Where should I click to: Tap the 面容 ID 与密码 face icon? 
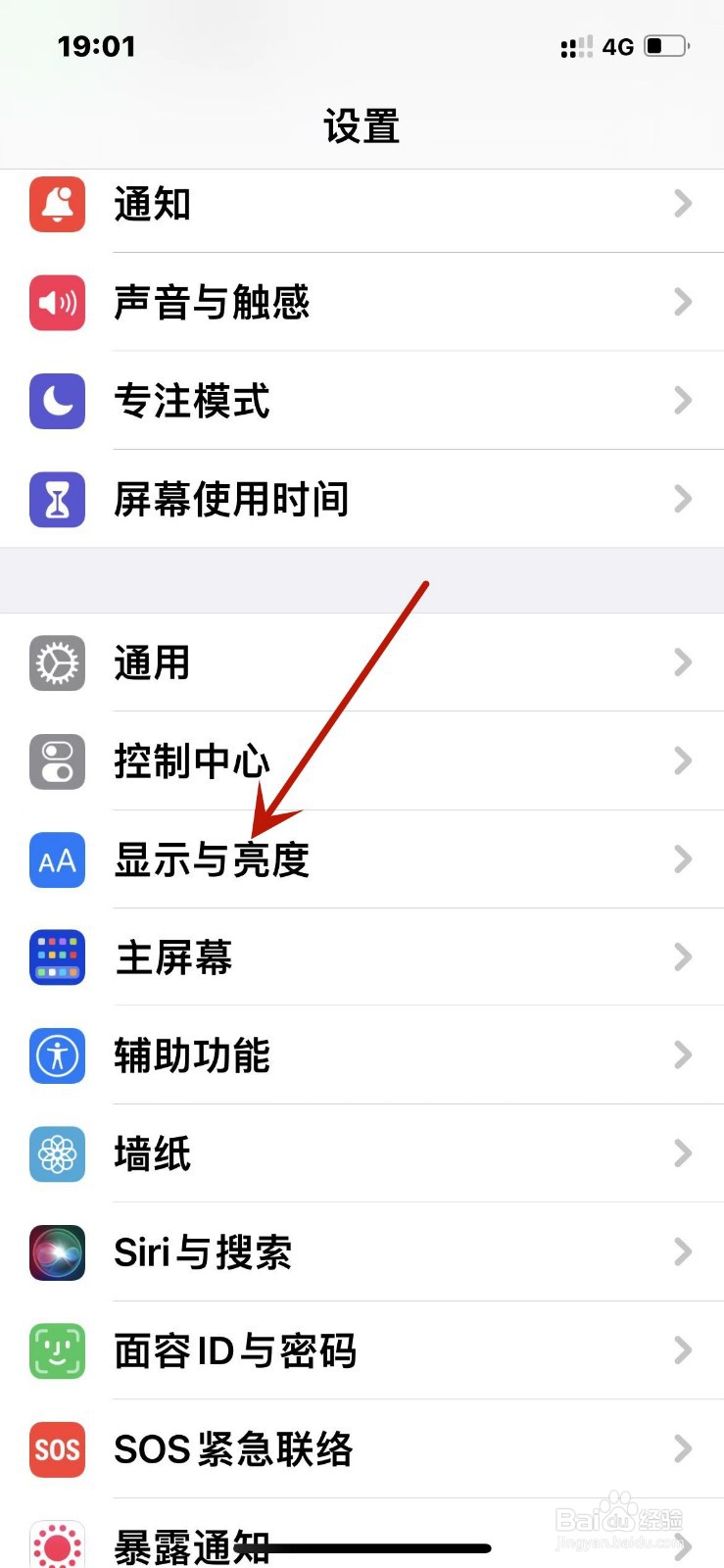click(x=57, y=1350)
